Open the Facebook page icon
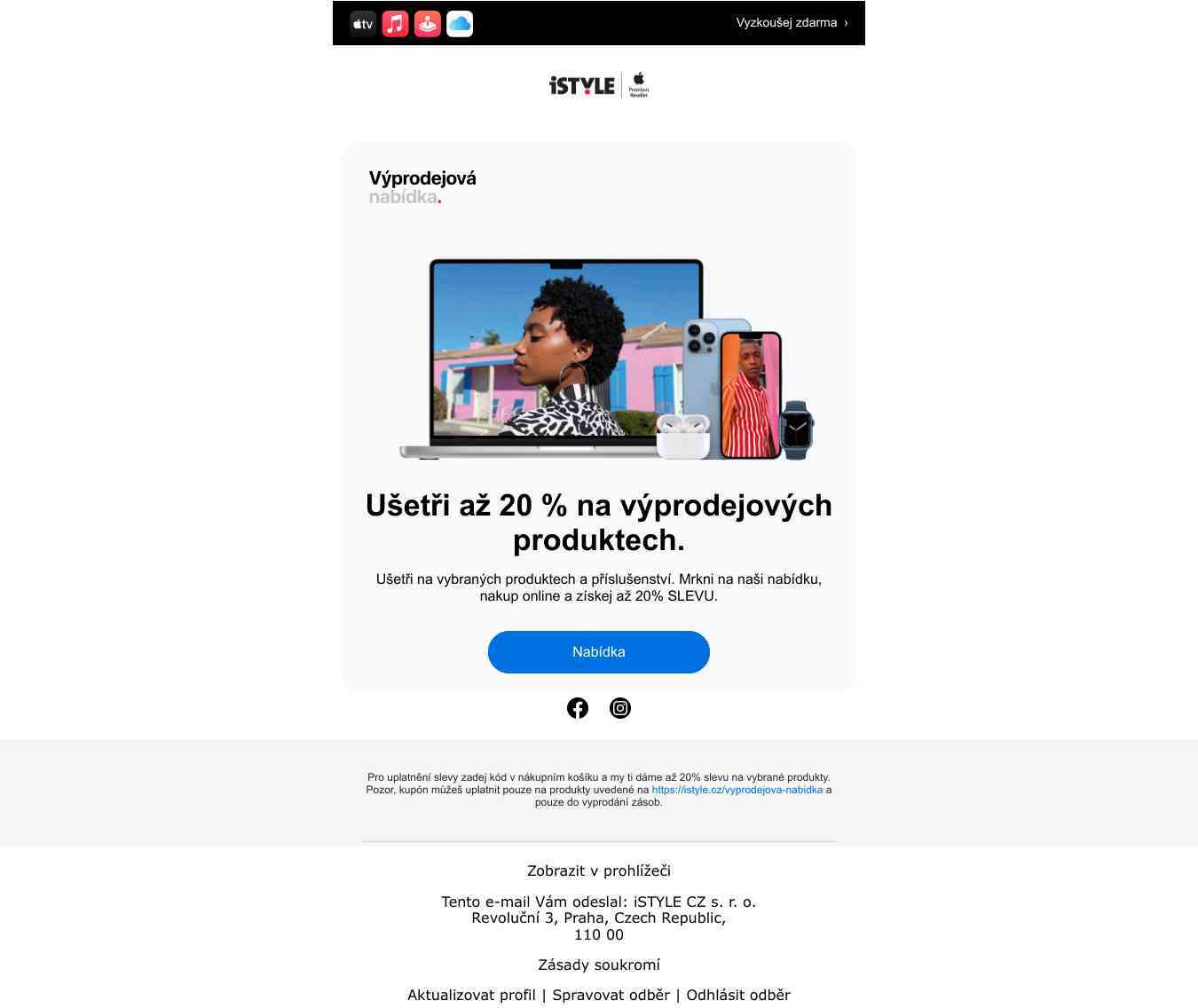Image resolution: width=1198 pixels, height=1008 pixels. click(x=578, y=708)
